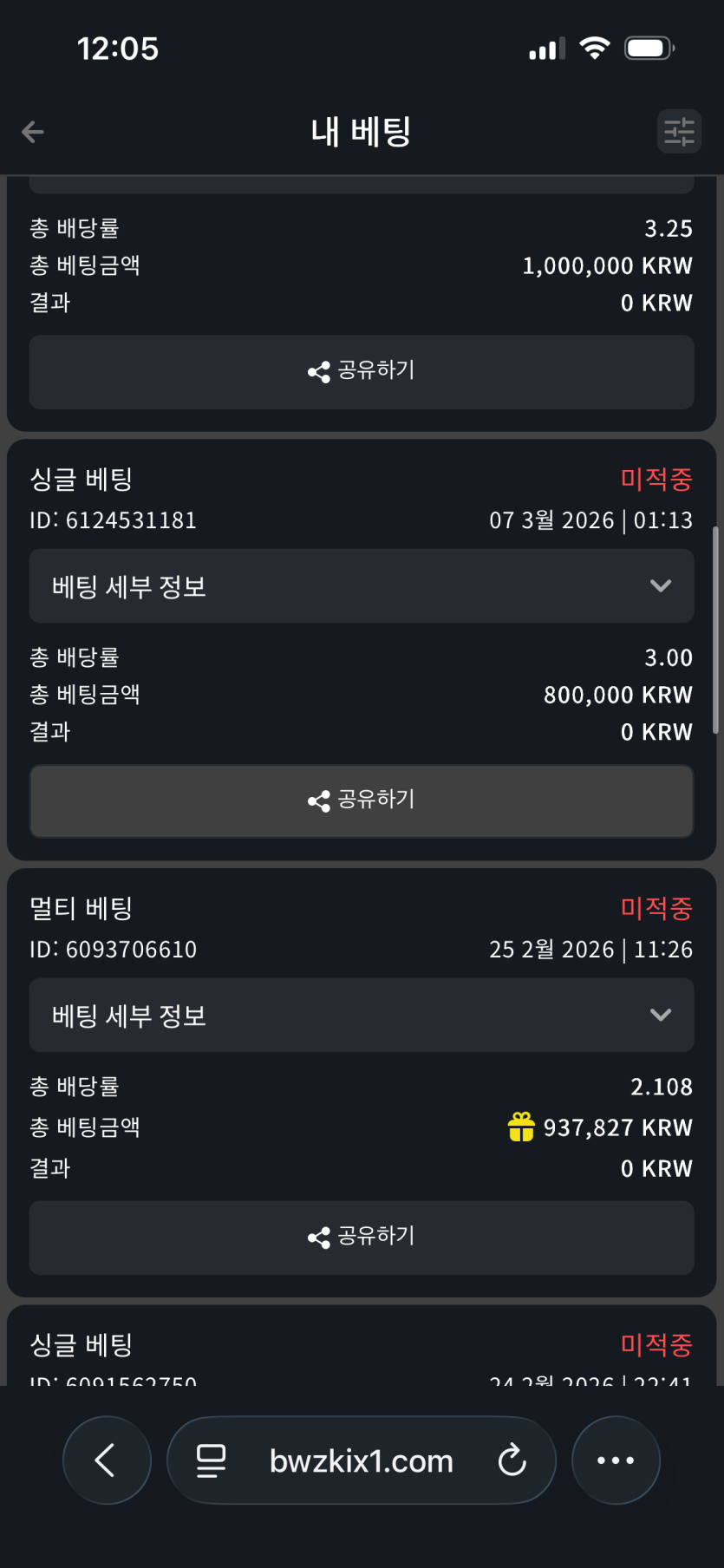This screenshot has width=724, height=1568.
Task: Open the bet filter settings icon
Action: pyautogui.click(x=679, y=132)
